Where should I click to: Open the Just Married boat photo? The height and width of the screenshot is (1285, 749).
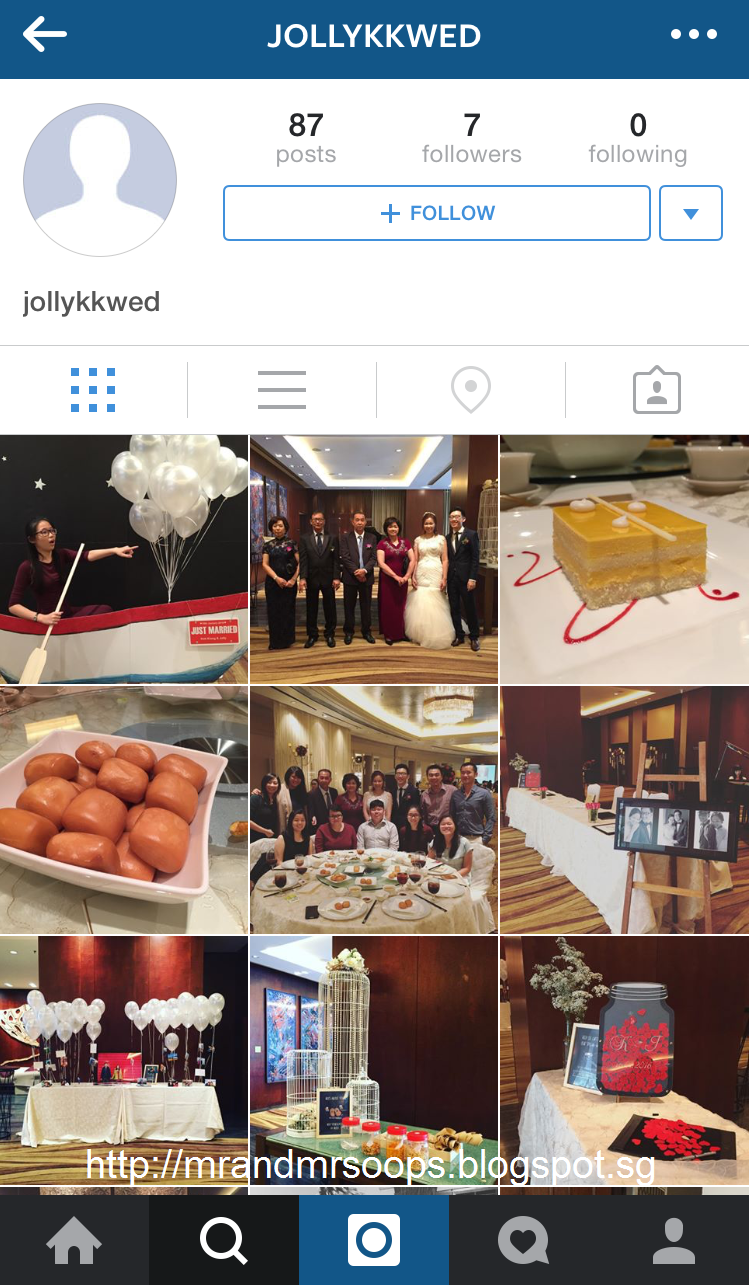(x=124, y=559)
